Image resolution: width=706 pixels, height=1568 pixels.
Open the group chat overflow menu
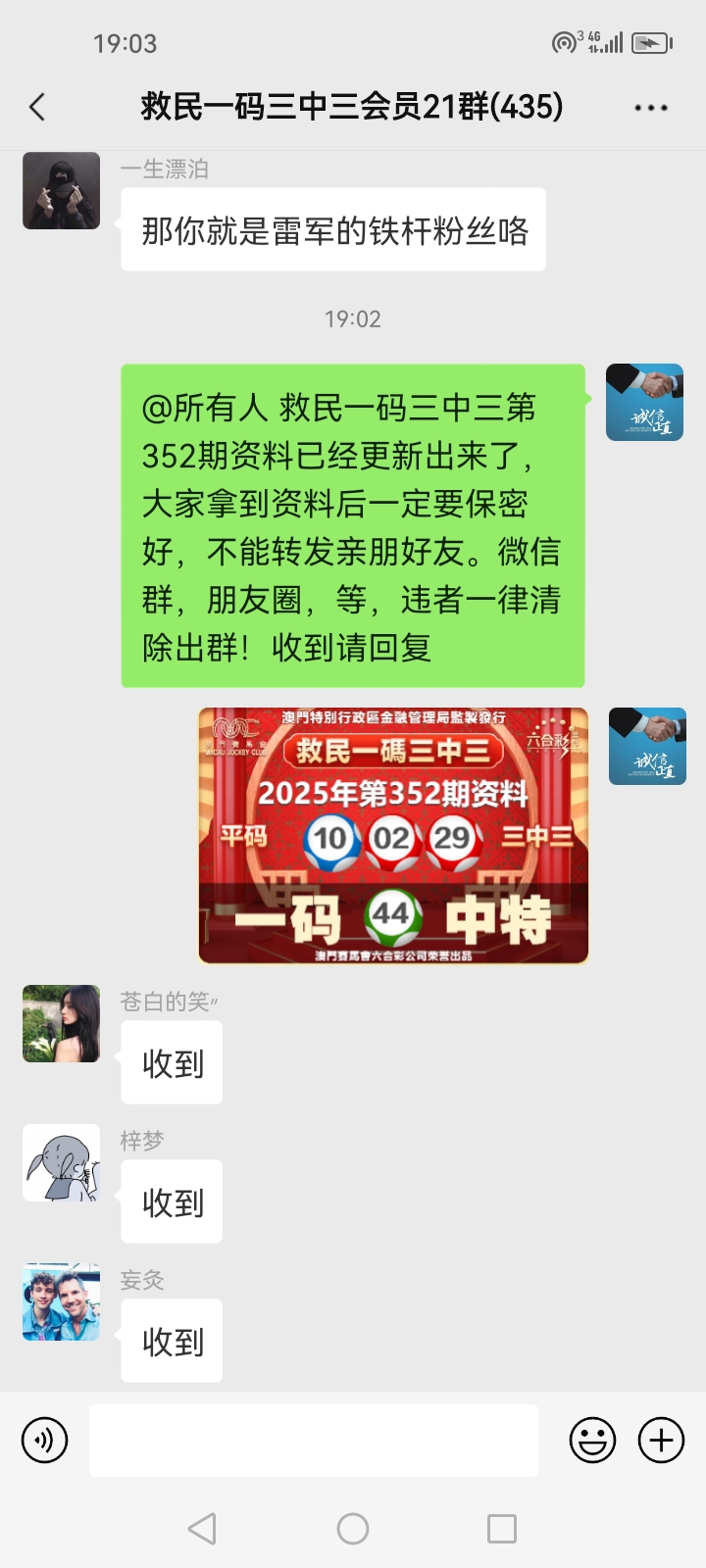point(651,108)
